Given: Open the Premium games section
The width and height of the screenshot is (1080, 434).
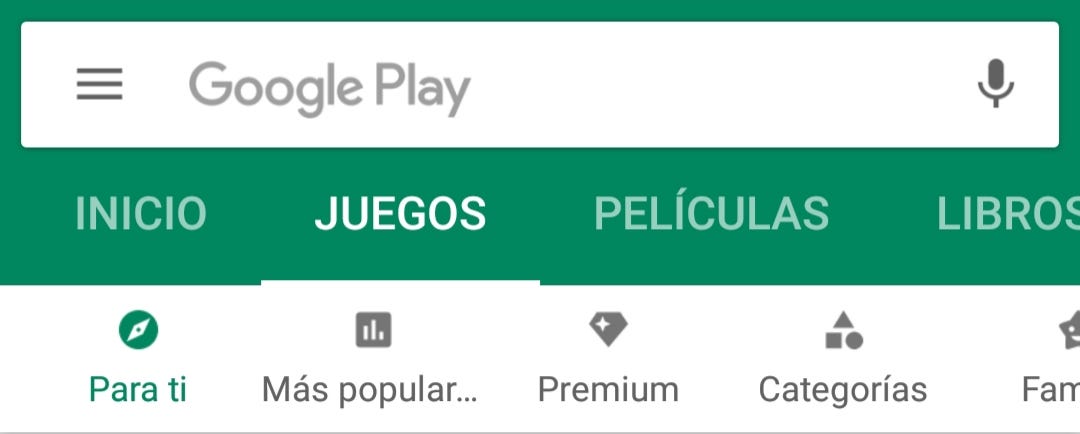Looking at the screenshot, I should [x=608, y=358].
